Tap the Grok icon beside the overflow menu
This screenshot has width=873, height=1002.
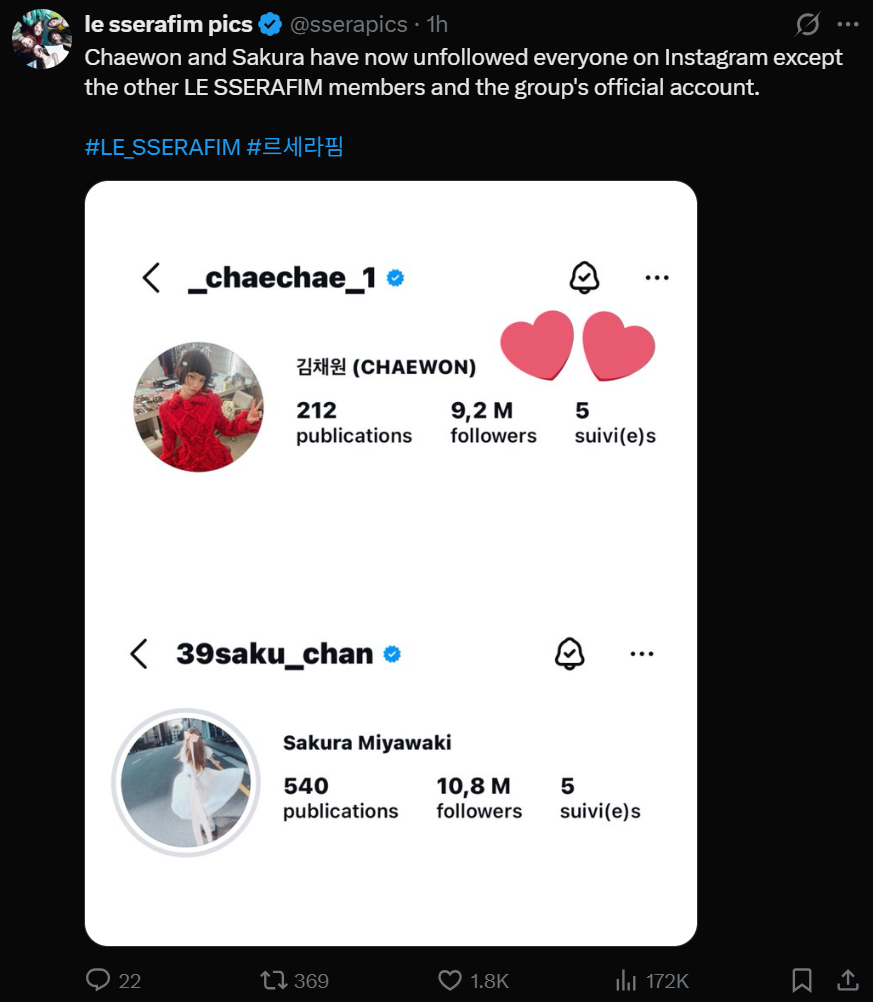point(807,24)
